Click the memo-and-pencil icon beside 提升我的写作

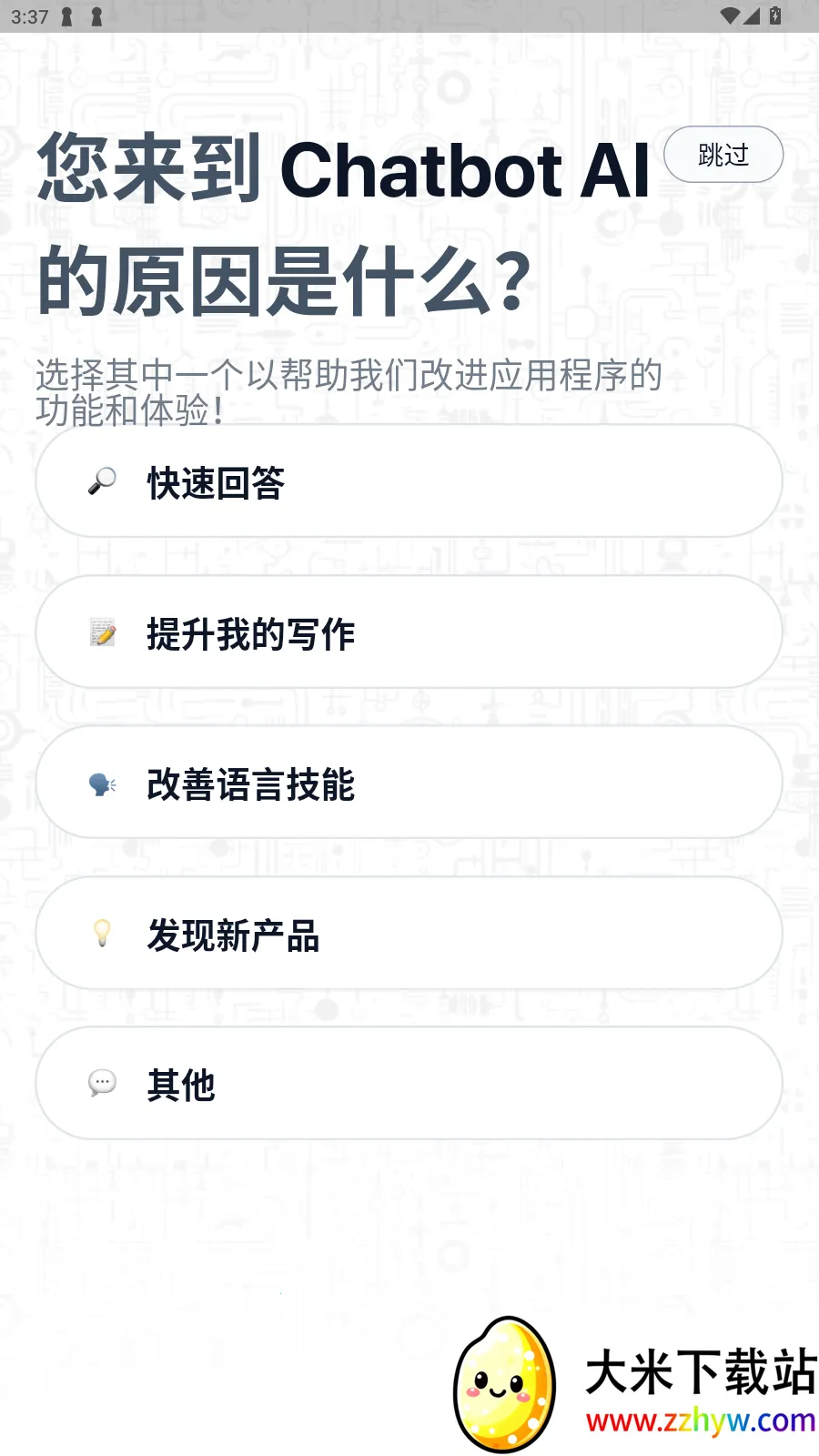(102, 632)
